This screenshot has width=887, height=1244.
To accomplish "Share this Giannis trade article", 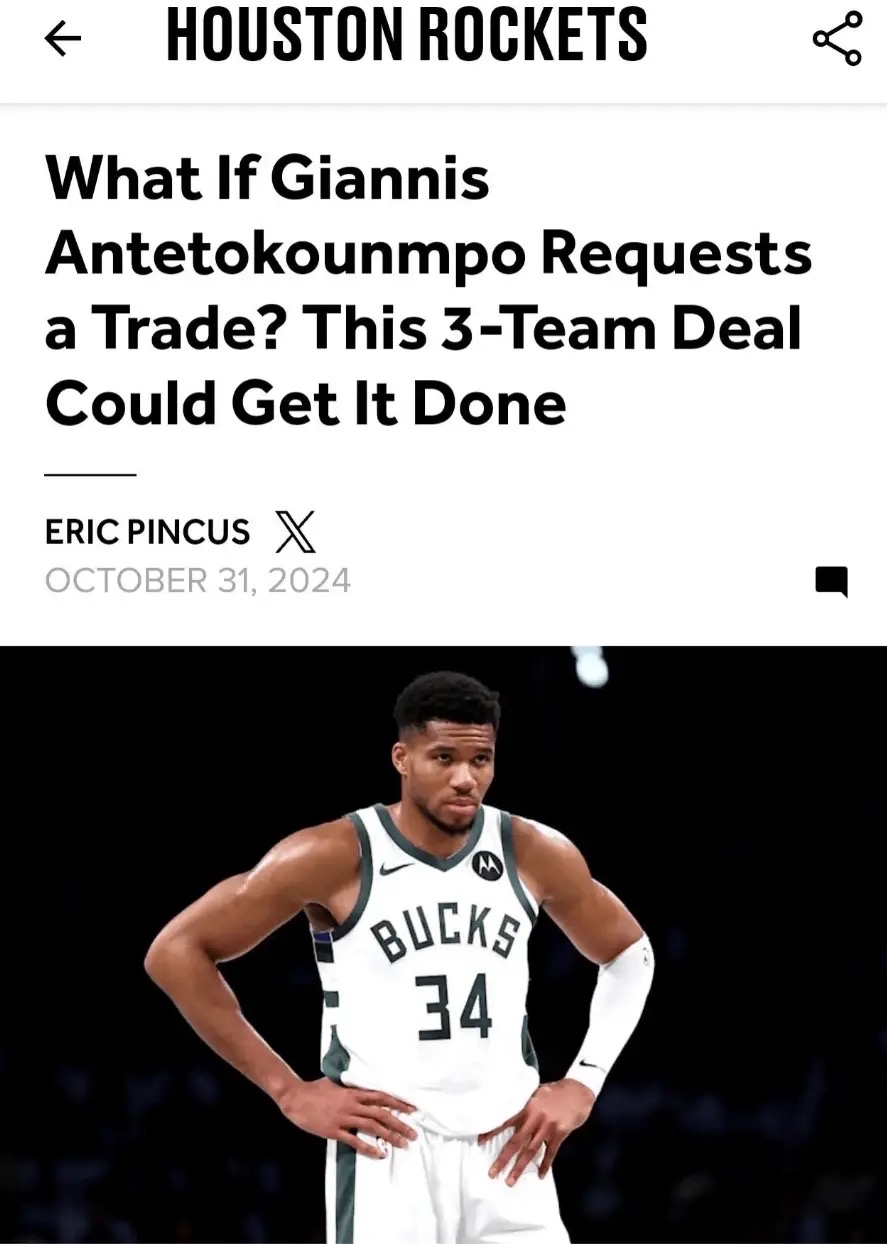I will [x=836, y=39].
